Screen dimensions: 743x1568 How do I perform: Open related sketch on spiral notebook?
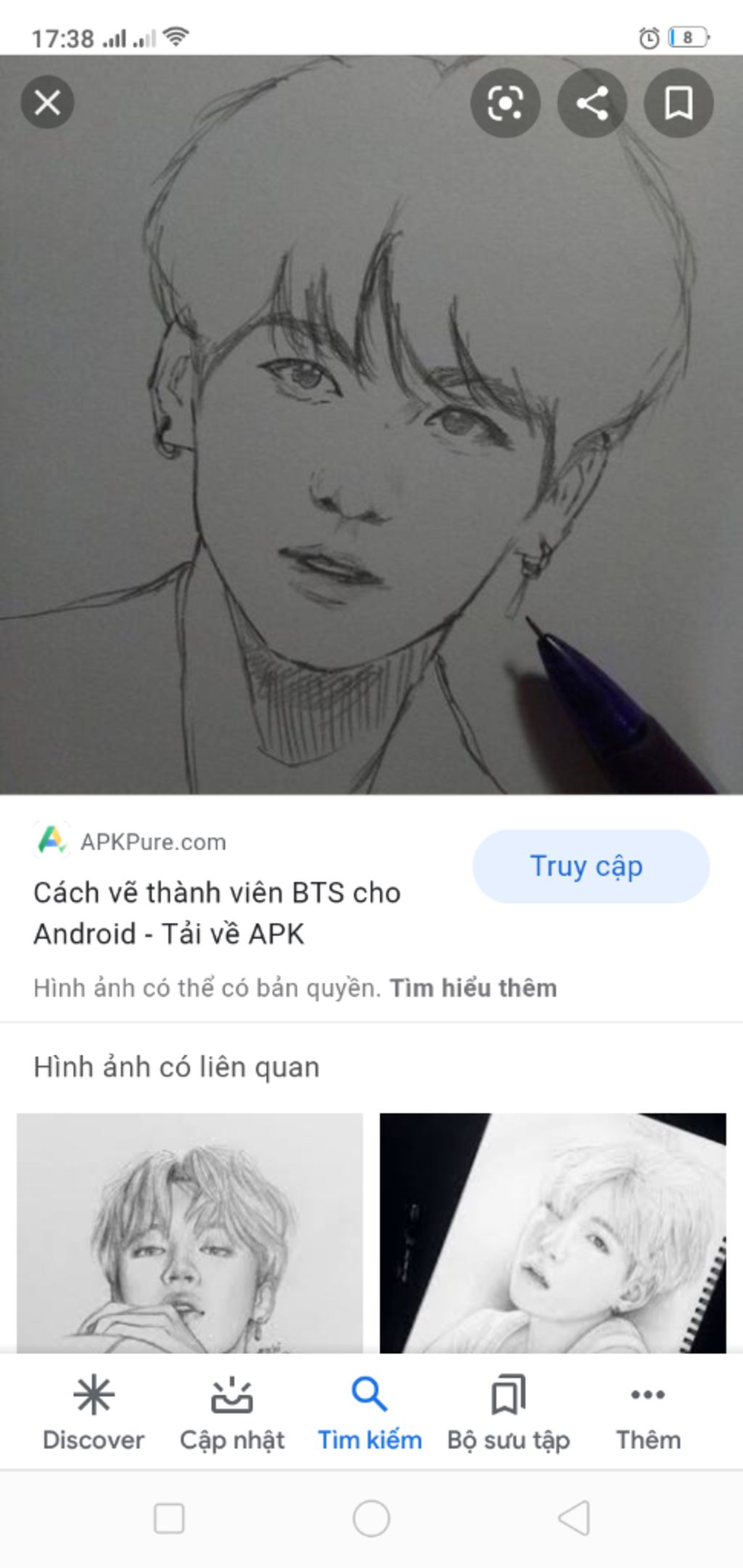coord(552,1232)
